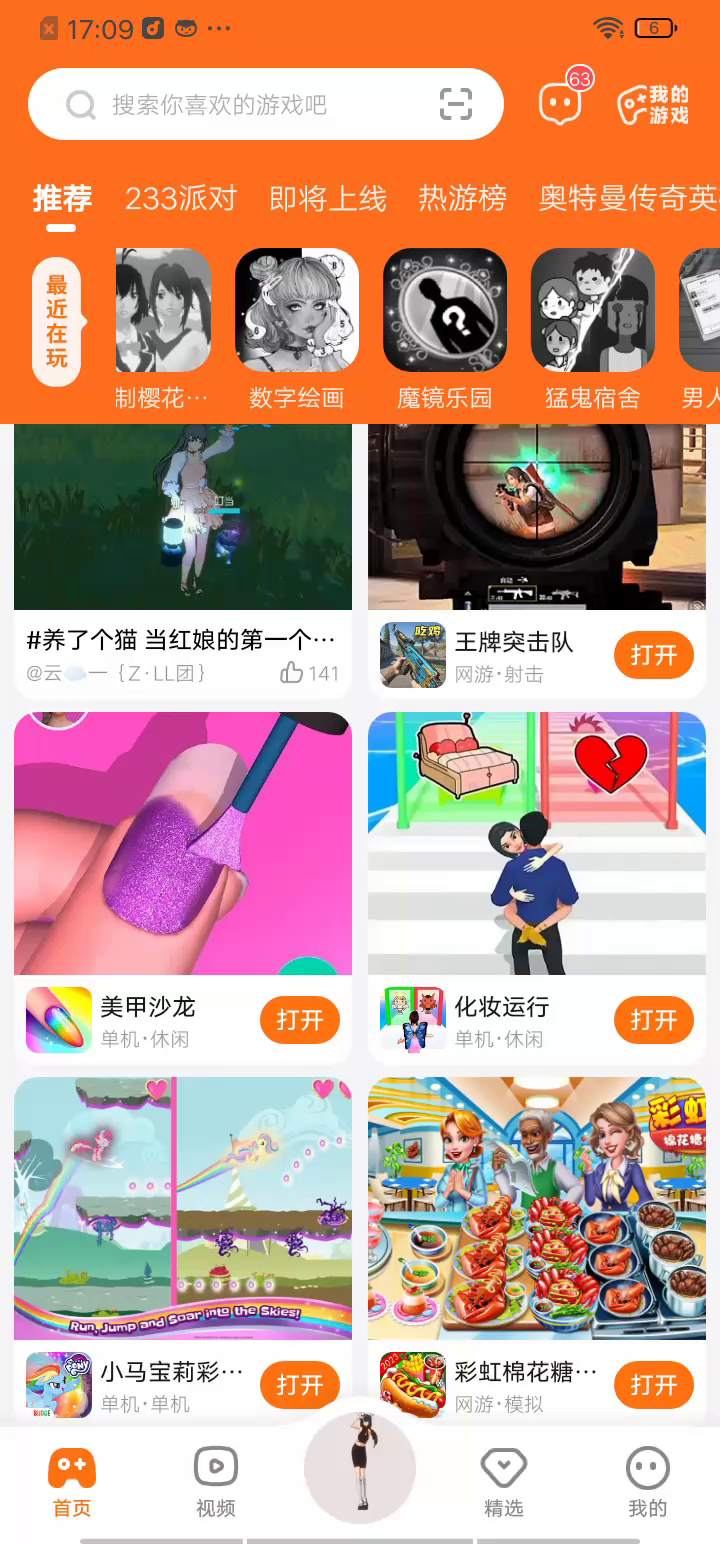This screenshot has height=1544, width=720.
Task: Tap 打开 button for 化妆运行
Action: click(x=653, y=1020)
